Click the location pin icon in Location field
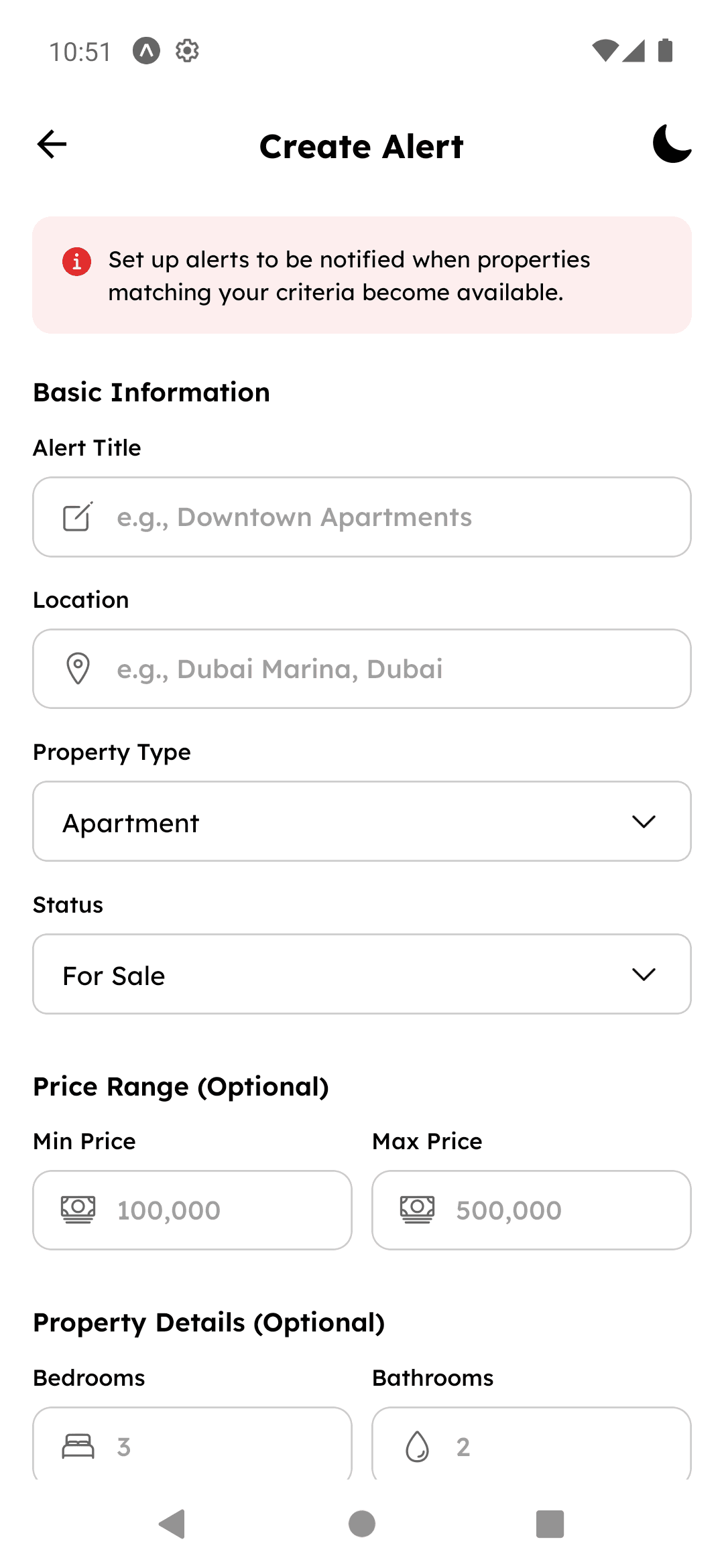The width and height of the screenshot is (724, 1568). (x=78, y=668)
